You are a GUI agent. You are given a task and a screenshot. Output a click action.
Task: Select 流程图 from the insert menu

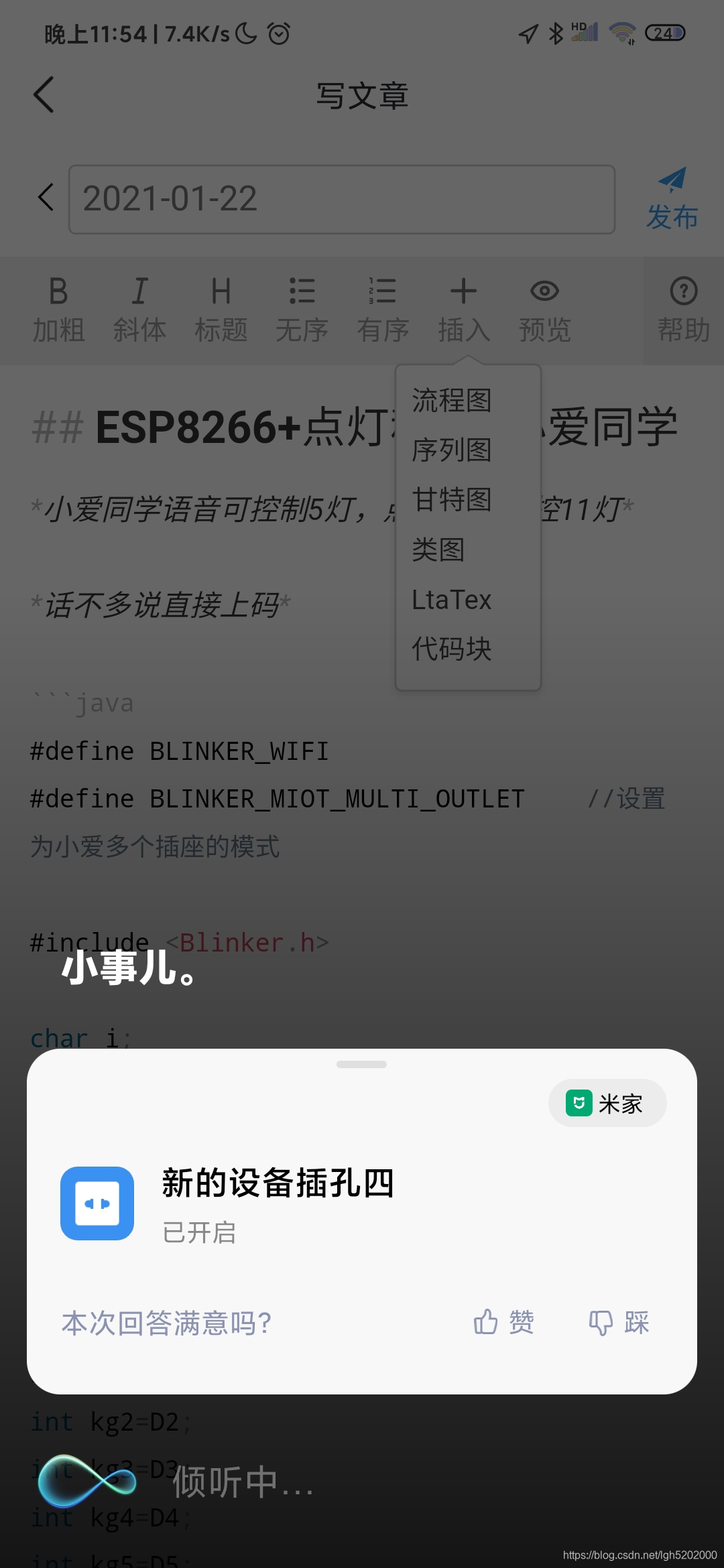click(x=452, y=401)
